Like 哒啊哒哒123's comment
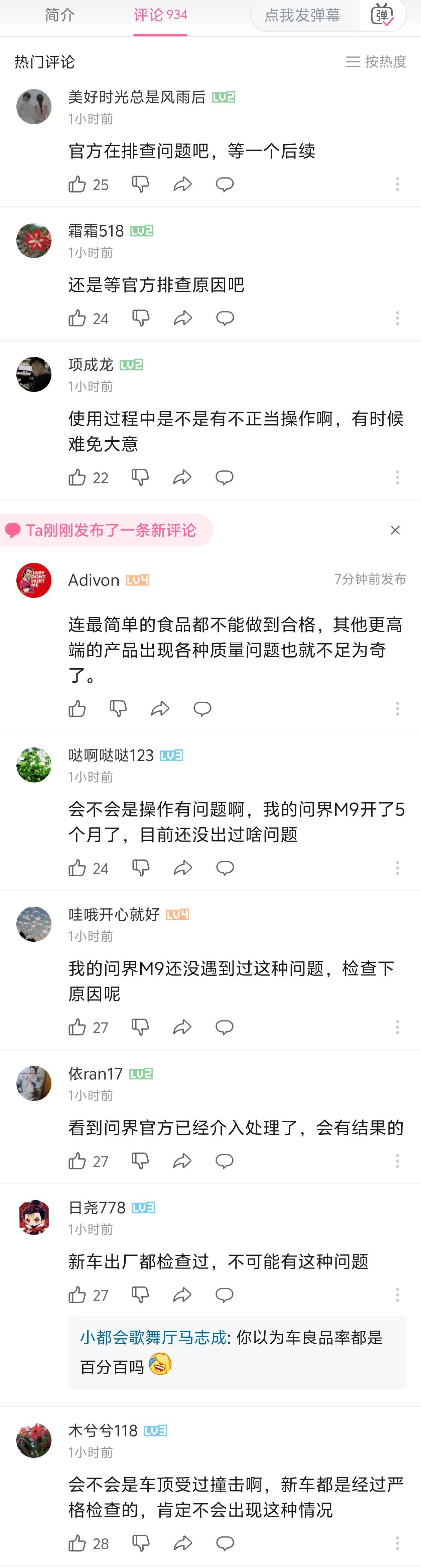 point(78,868)
